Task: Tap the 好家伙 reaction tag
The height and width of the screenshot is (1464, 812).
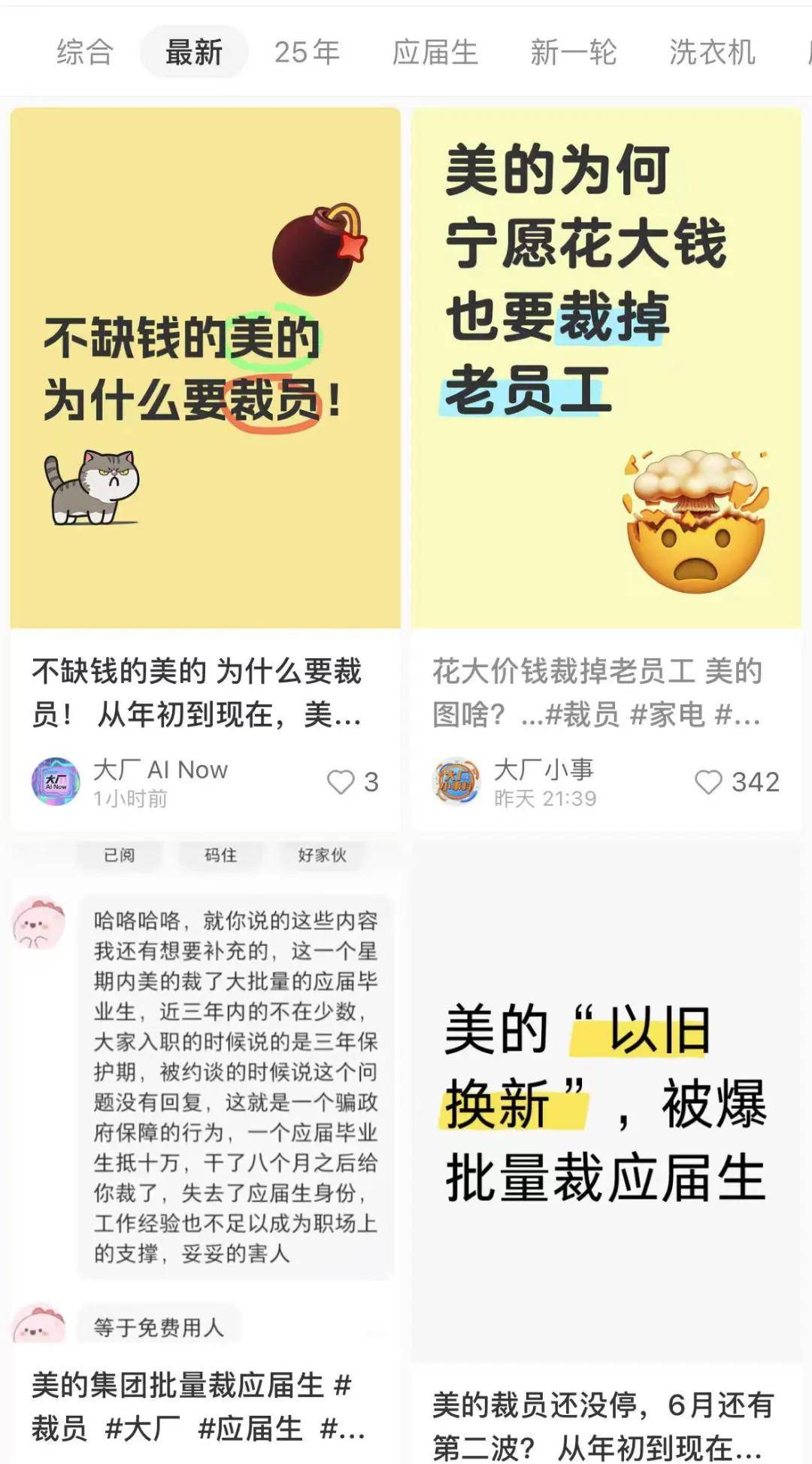Action: tap(323, 855)
